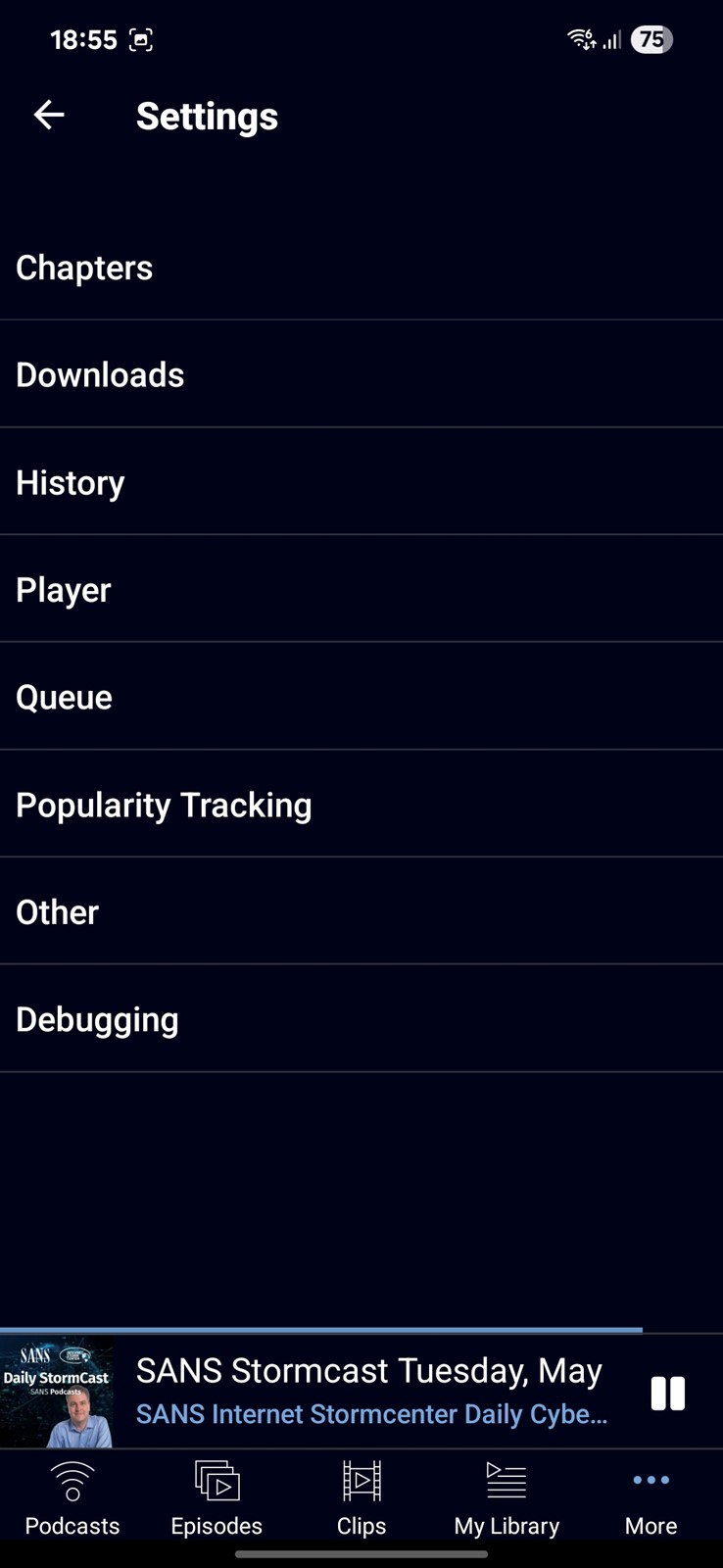Open Chapters settings

click(361, 267)
